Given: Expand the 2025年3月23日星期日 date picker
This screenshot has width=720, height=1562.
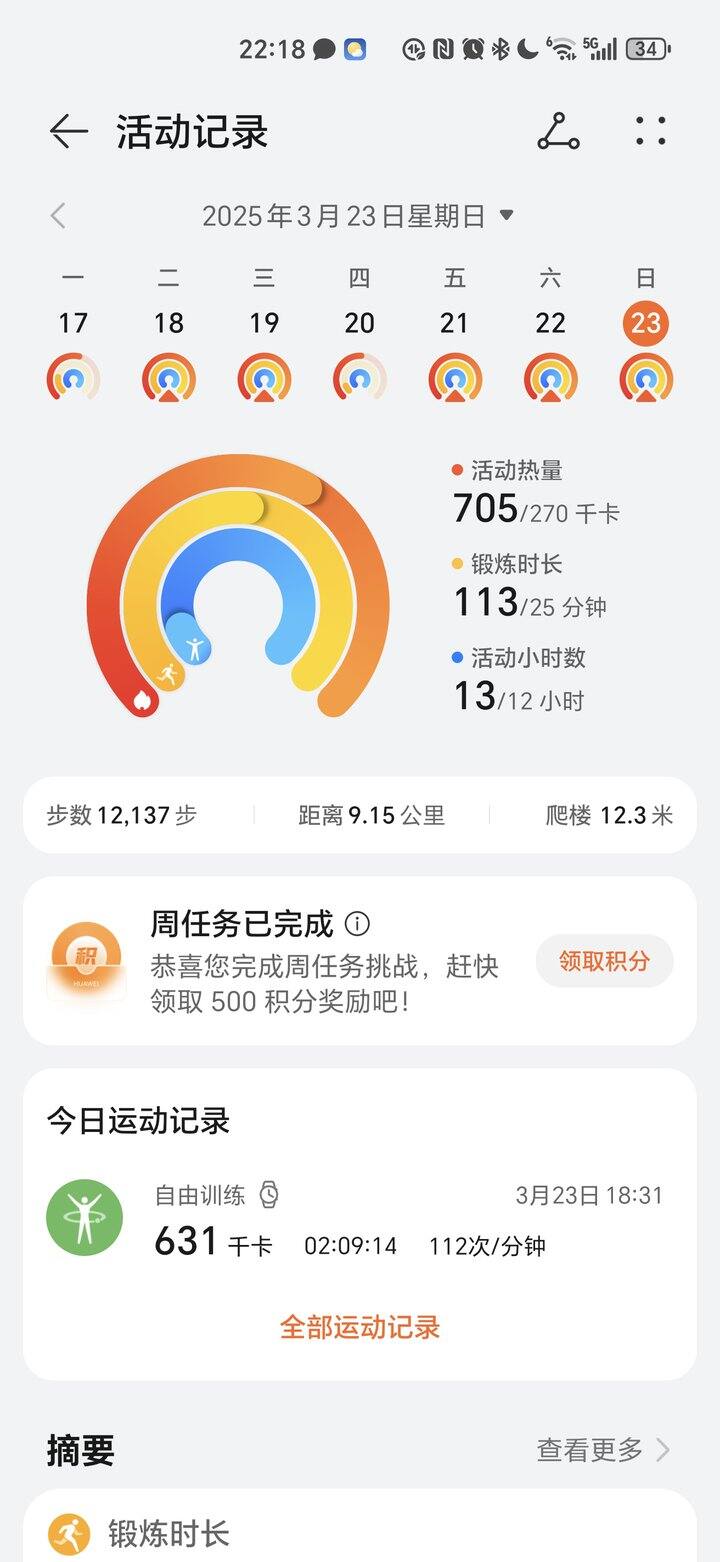Looking at the screenshot, I should [358, 216].
